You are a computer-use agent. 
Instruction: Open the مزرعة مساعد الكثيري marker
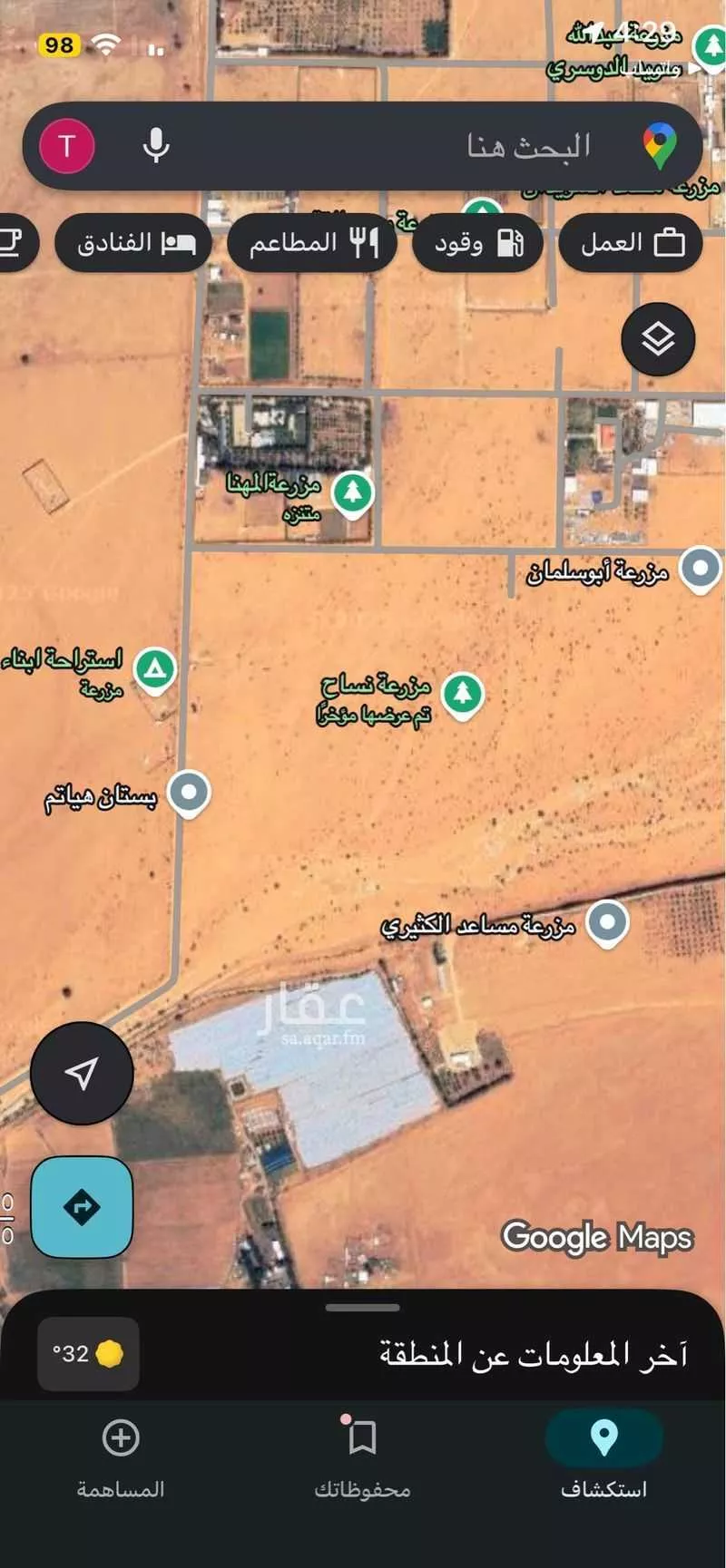click(x=607, y=922)
